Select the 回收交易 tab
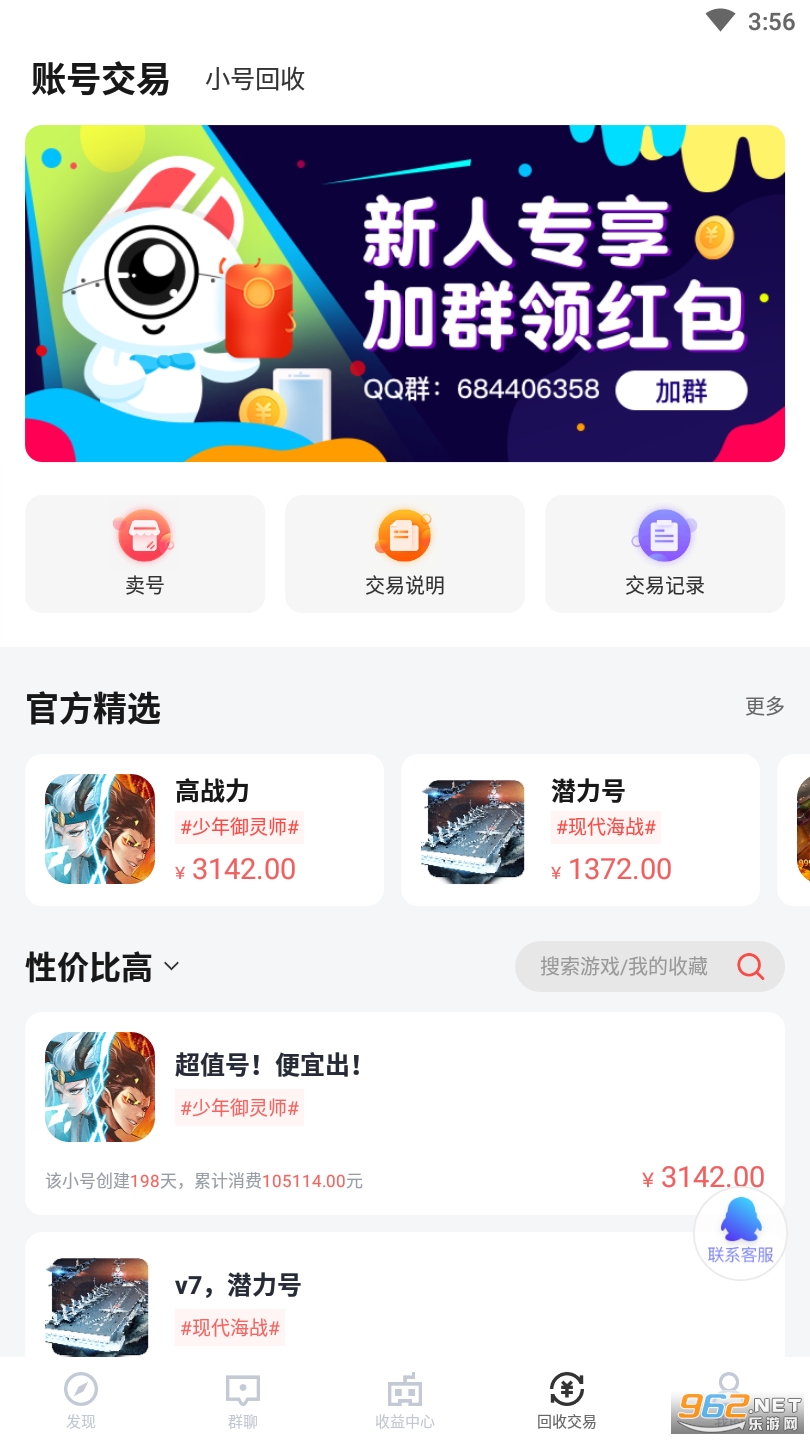This screenshot has width=810, height=1440. [x=566, y=1400]
